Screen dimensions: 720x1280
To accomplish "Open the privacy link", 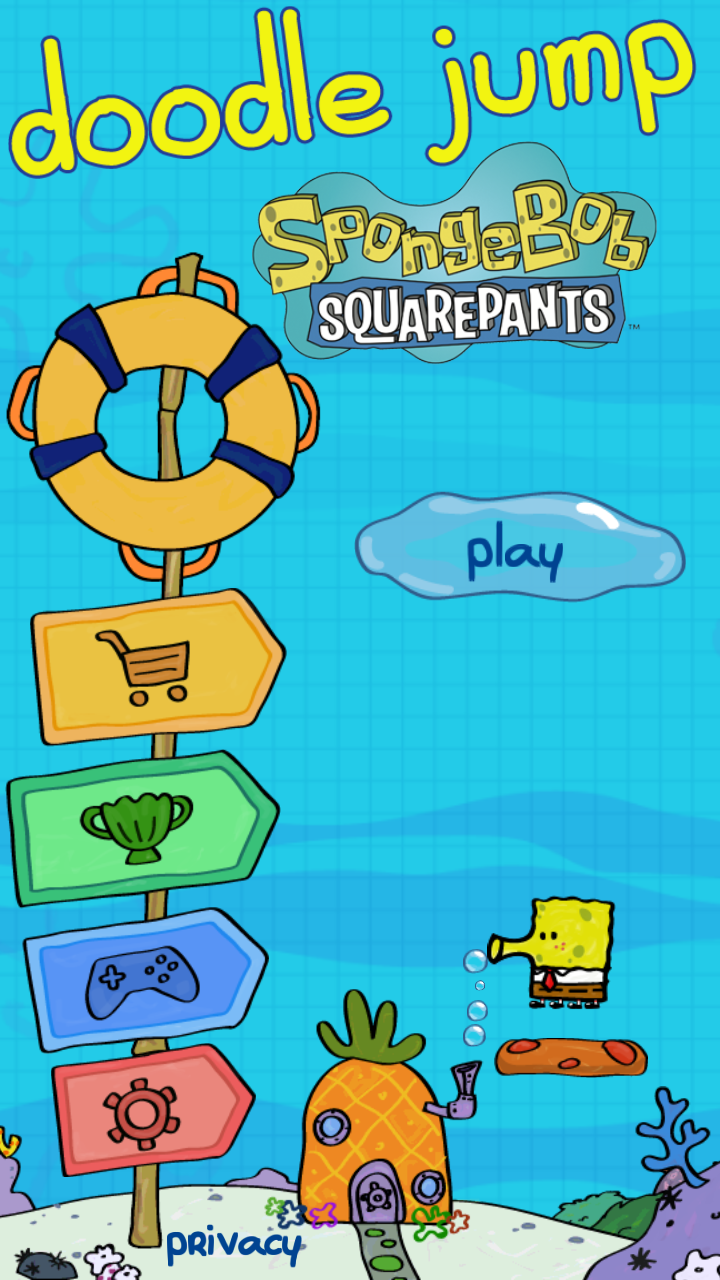I will pos(232,1245).
